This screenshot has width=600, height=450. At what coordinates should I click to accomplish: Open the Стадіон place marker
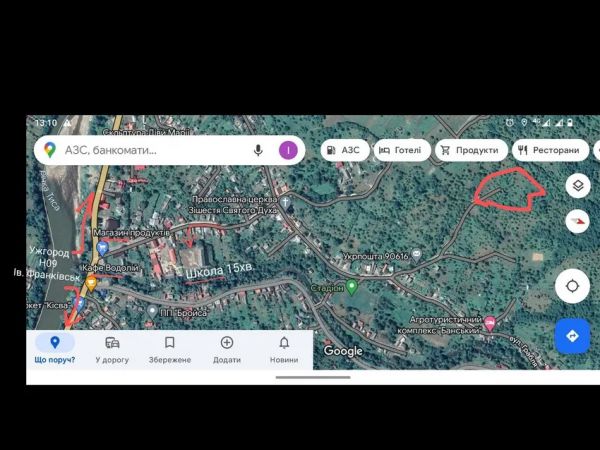(x=352, y=287)
